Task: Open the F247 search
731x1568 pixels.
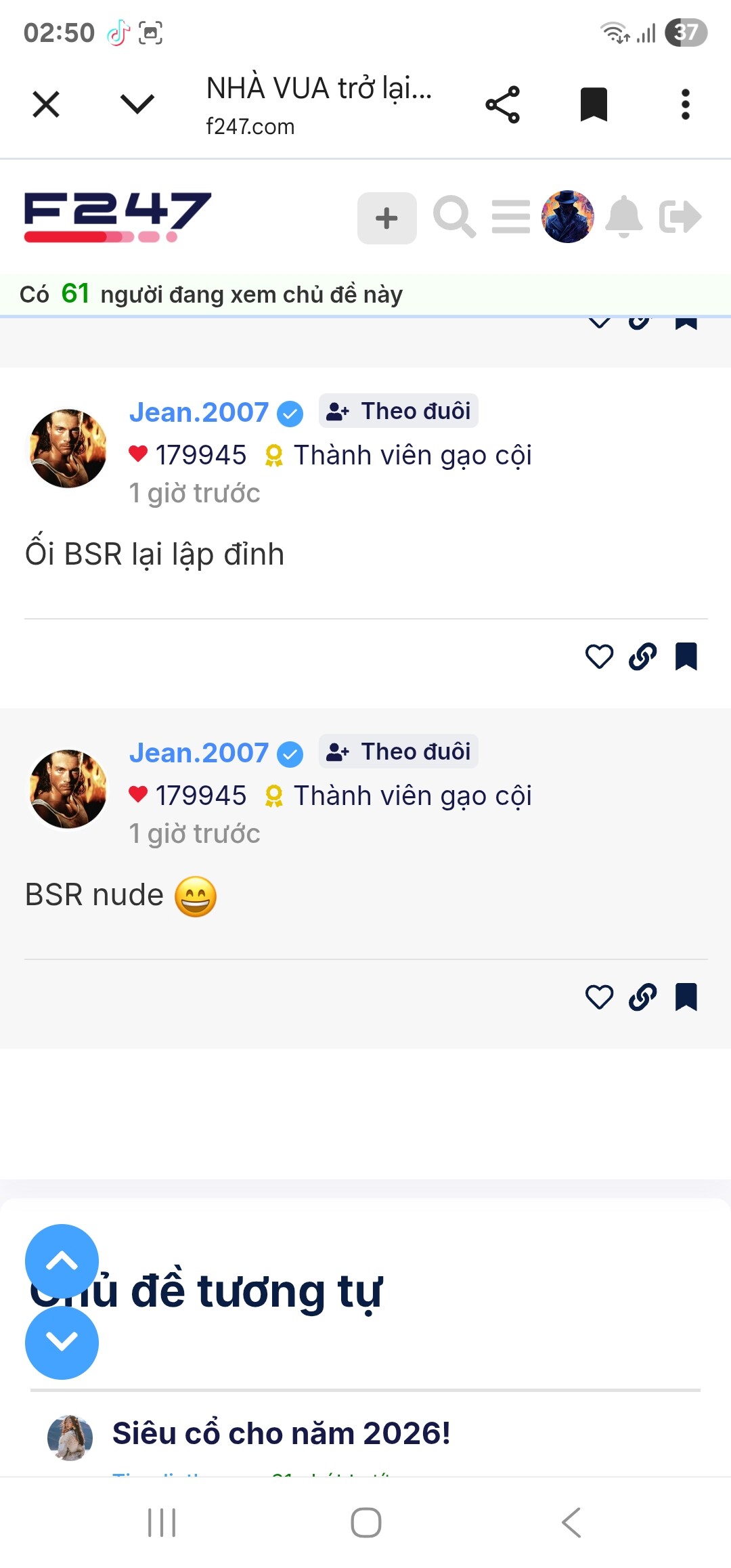Action: click(x=454, y=217)
